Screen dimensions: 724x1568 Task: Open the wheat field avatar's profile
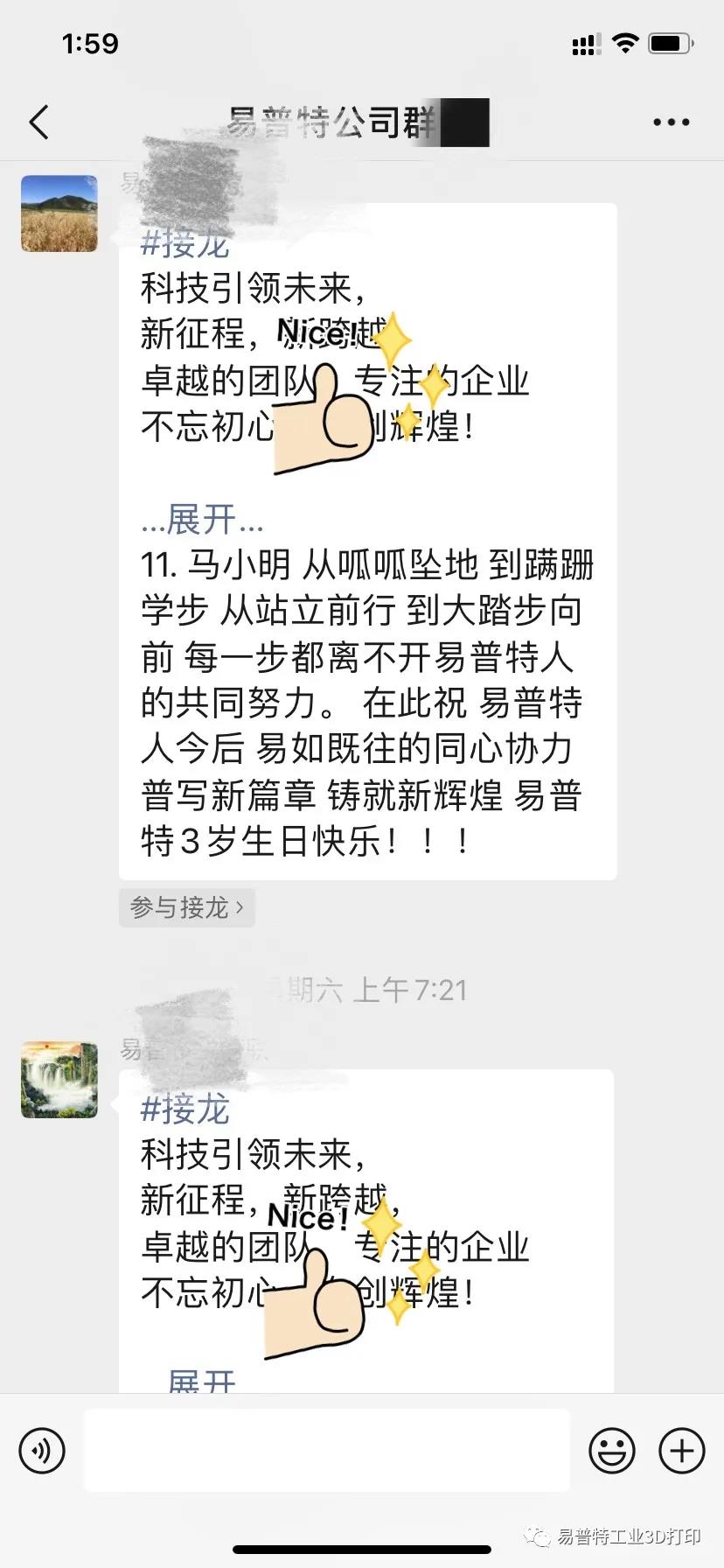(59, 213)
